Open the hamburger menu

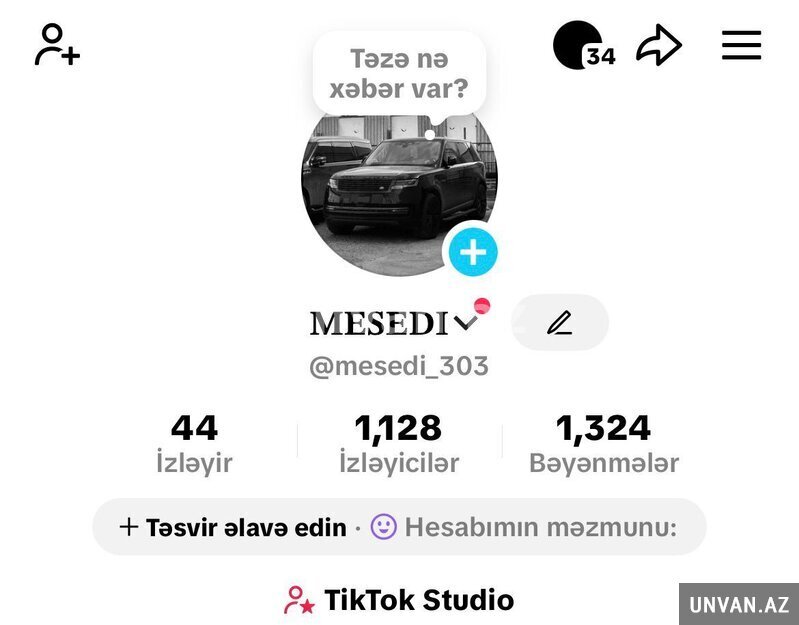tap(741, 45)
